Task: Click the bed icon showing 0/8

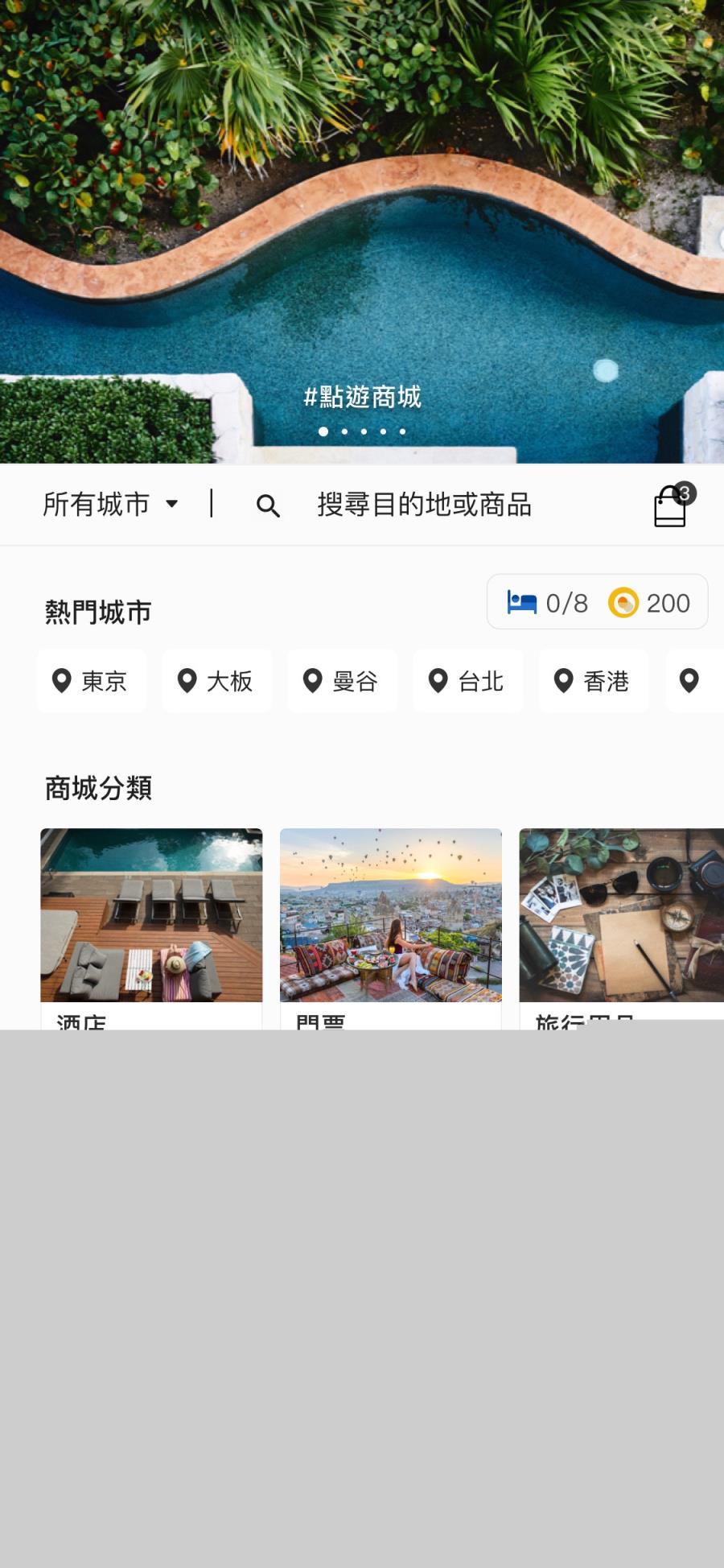Action: pos(522,602)
